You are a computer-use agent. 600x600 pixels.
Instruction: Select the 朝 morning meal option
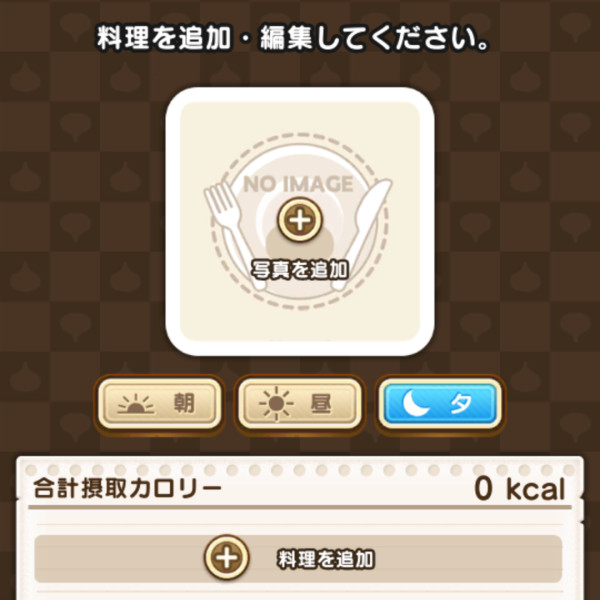(159, 404)
